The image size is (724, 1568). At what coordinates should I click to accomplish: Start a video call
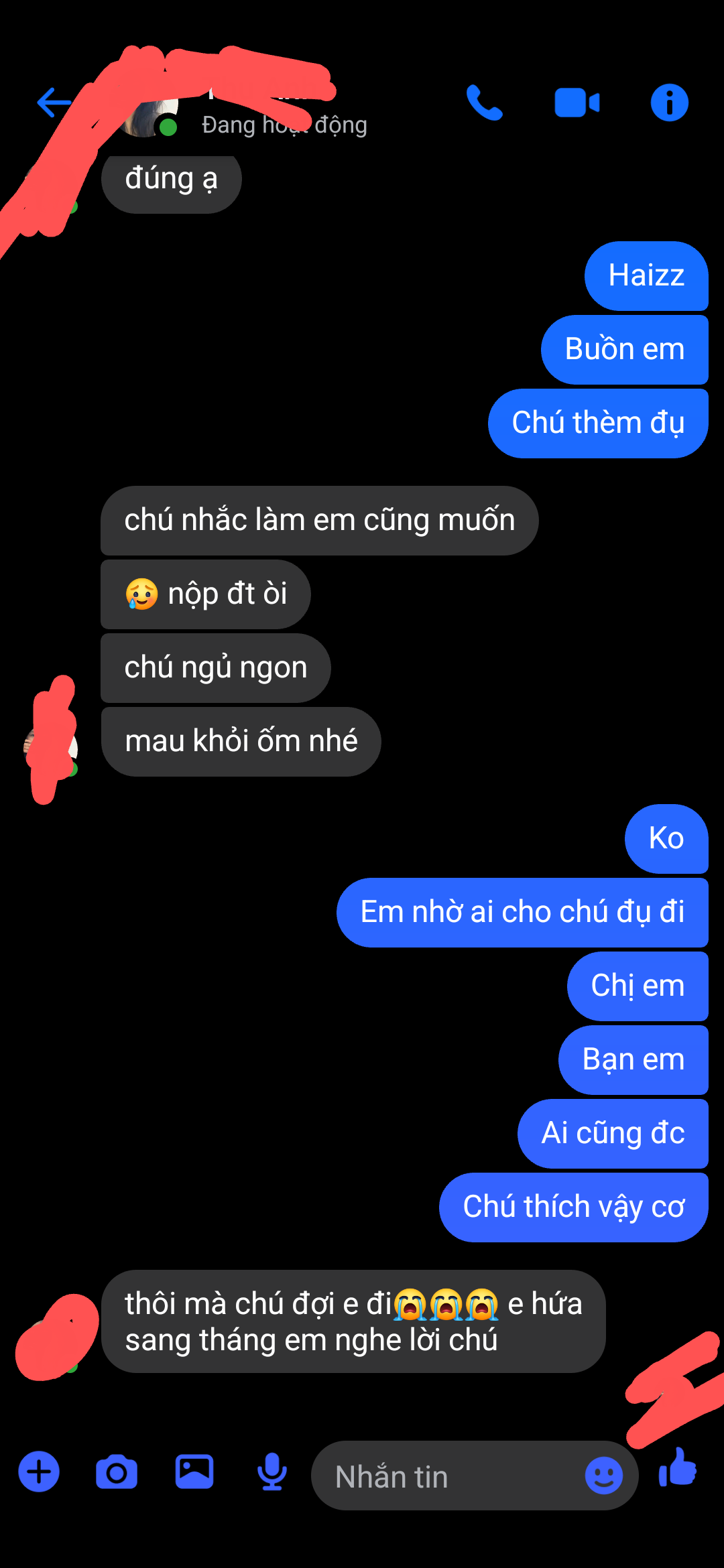(x=577, y=103)
